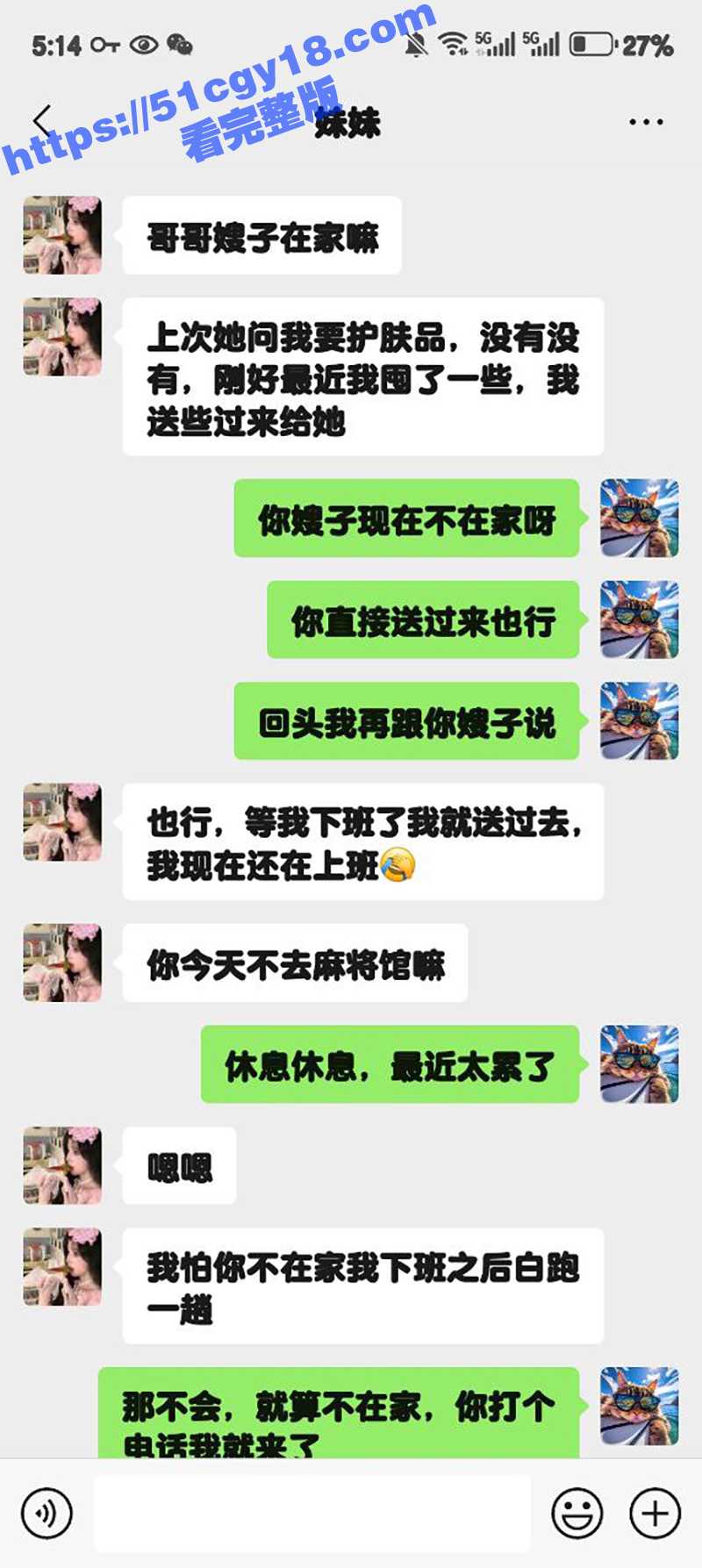Switch to voice message input
The height and width of the screenshot is (1568, 702).
point(47,1513)
